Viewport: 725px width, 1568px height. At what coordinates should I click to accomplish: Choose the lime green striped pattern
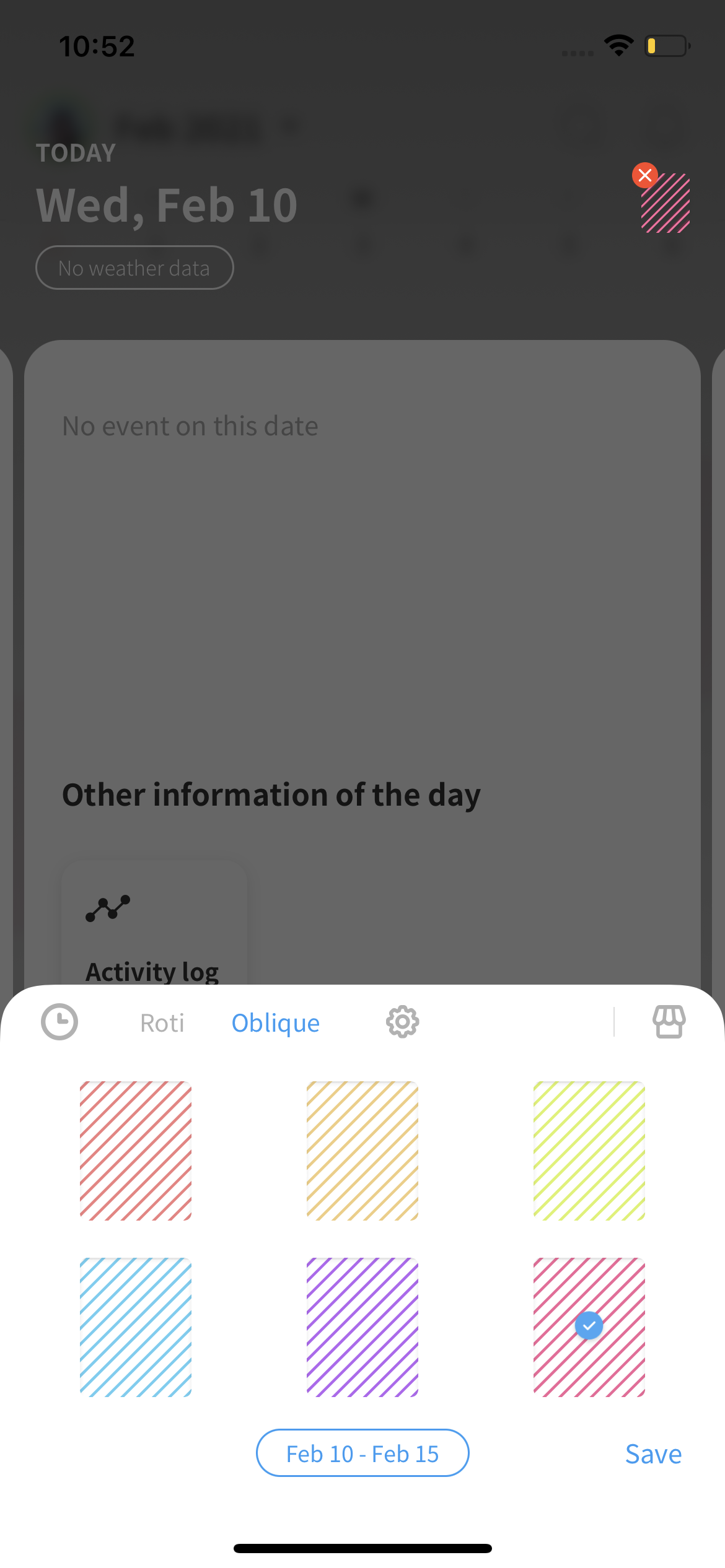click(x=589, y=1151)
